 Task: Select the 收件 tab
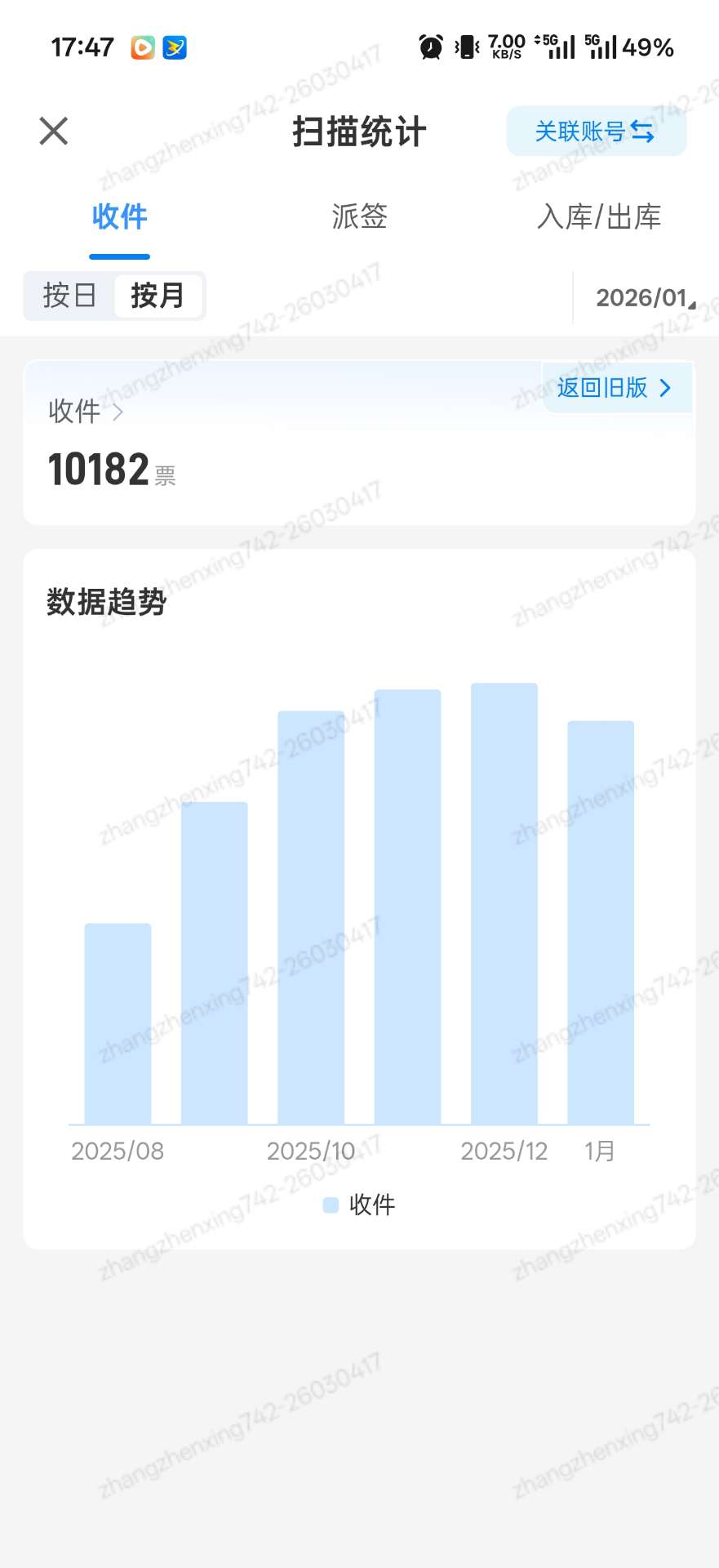pos(119,217)
